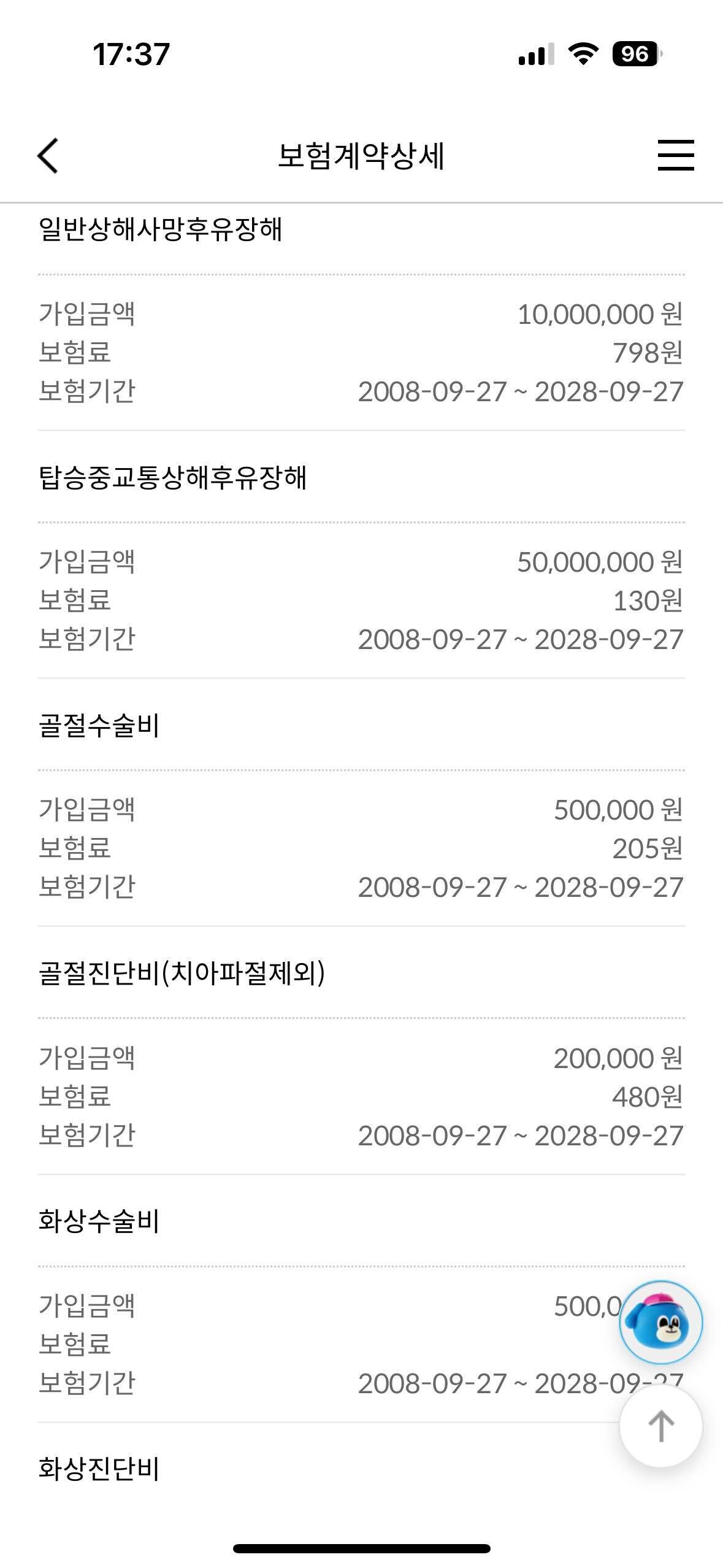The width and height of the screenshot is (723, 1568).
Task: Jump back to top with arrow button
Action: pos(660,1426)
